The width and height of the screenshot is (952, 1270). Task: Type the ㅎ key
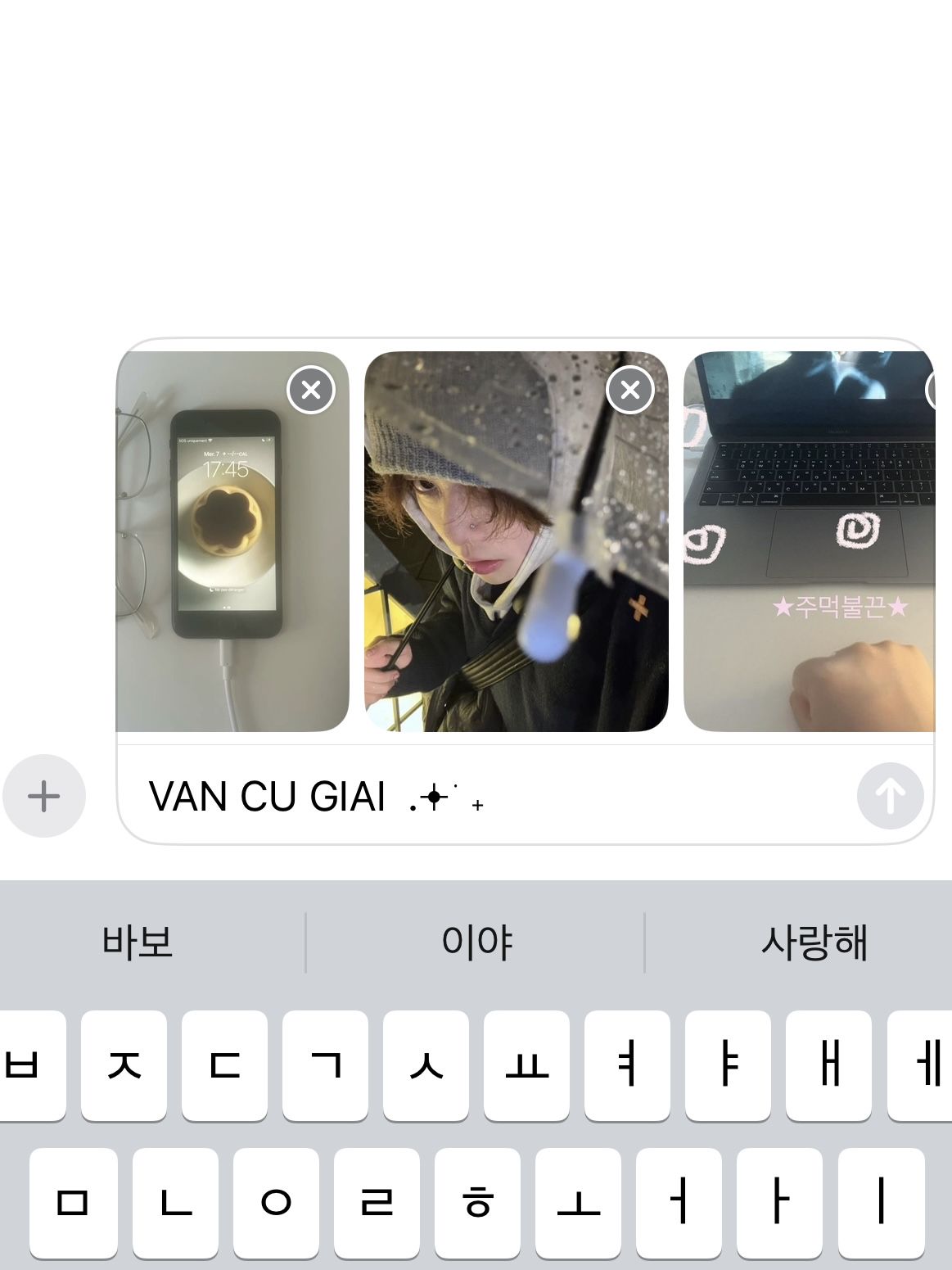(477, 1203)
